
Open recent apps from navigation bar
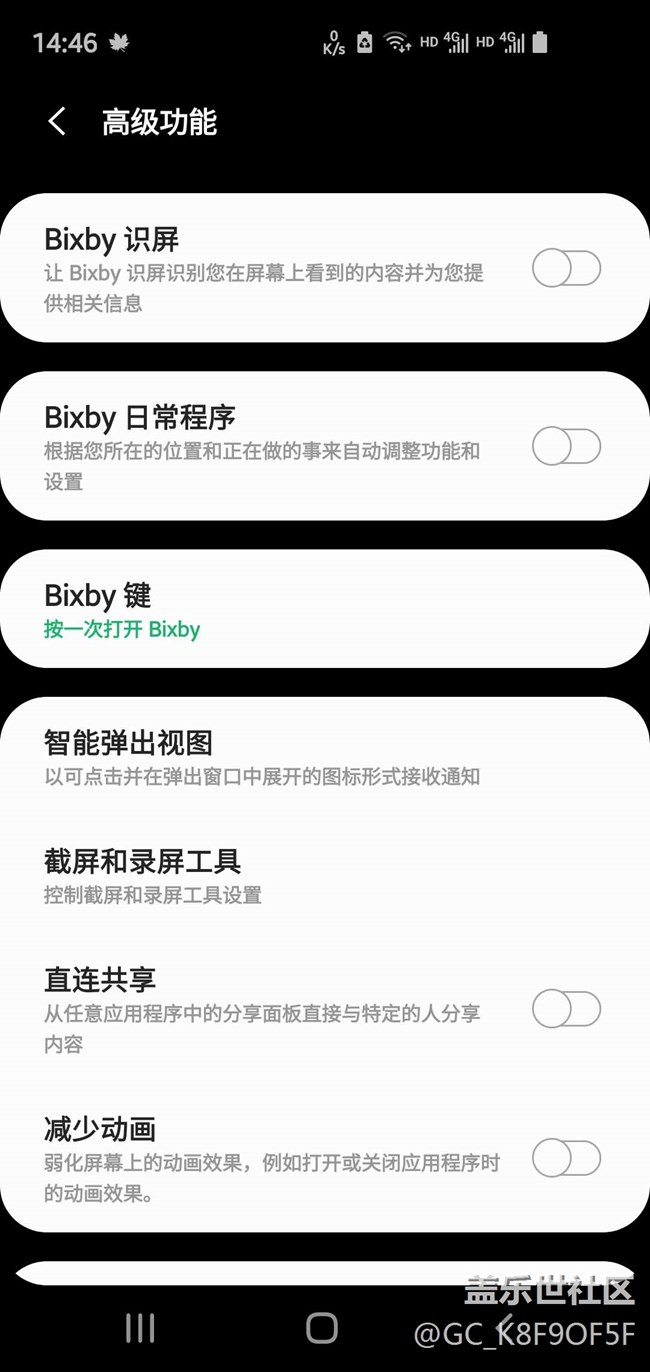pyautogui.click(x=140, y=1328)
